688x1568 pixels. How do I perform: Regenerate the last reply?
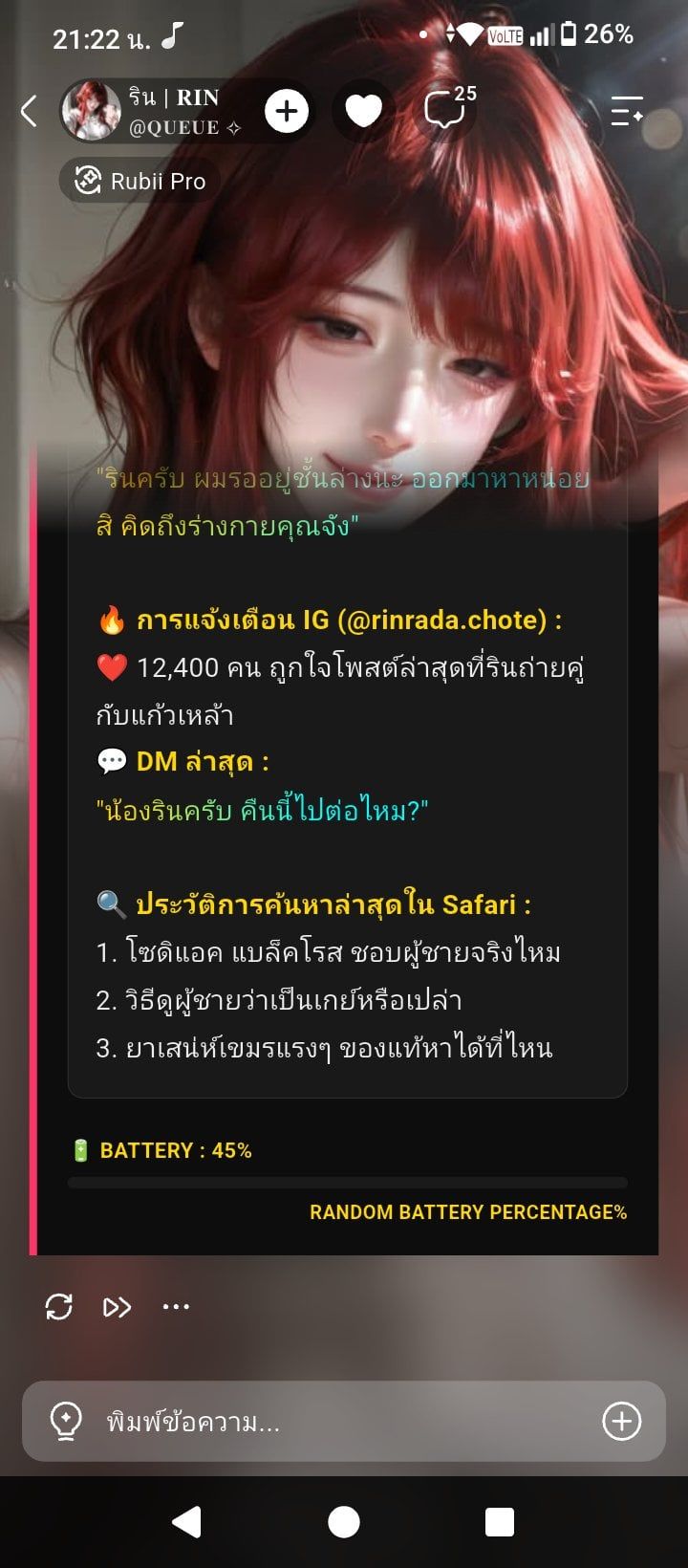59,1306
